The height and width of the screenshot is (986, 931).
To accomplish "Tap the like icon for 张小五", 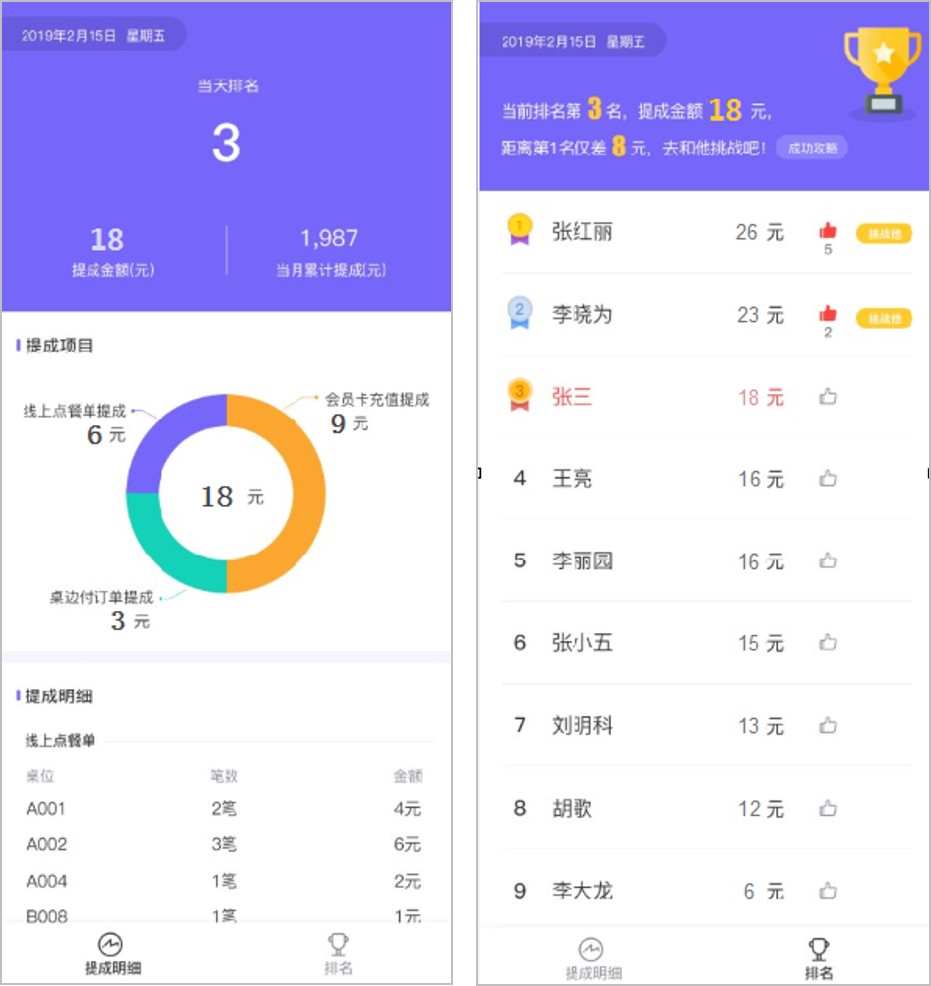I will coord(827,643).
